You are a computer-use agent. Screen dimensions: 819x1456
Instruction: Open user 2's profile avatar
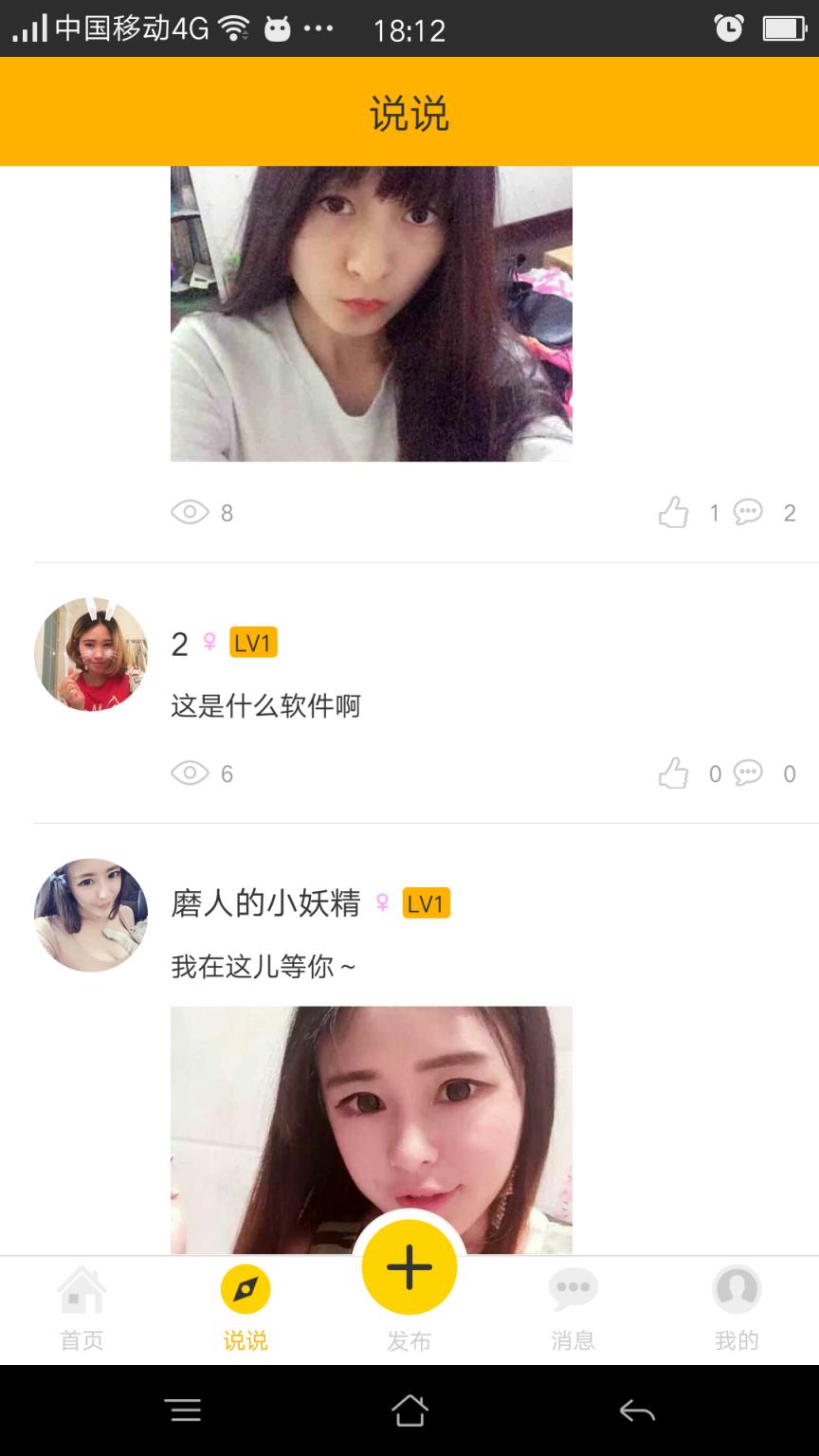pos(90,655)
